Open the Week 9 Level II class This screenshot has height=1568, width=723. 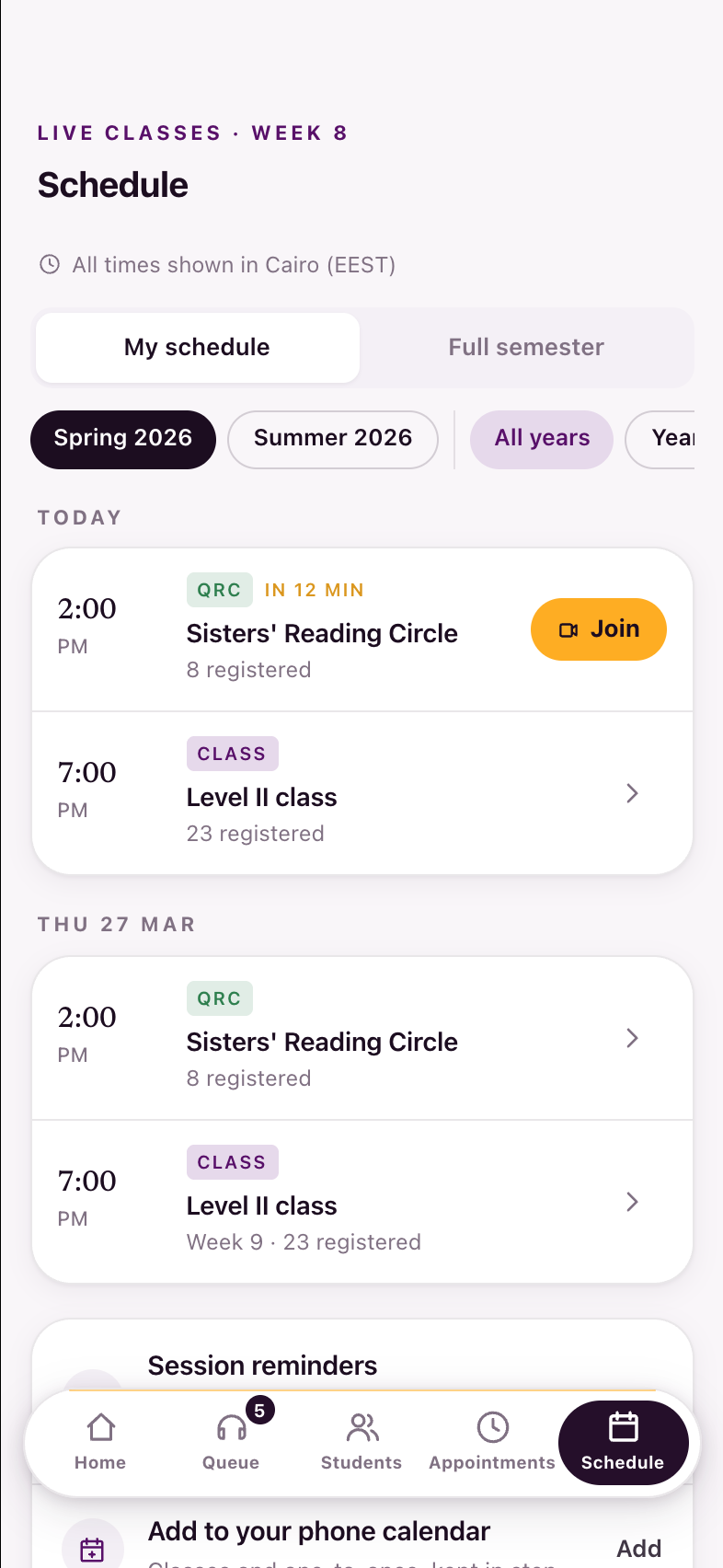(x=362, y=1202)
